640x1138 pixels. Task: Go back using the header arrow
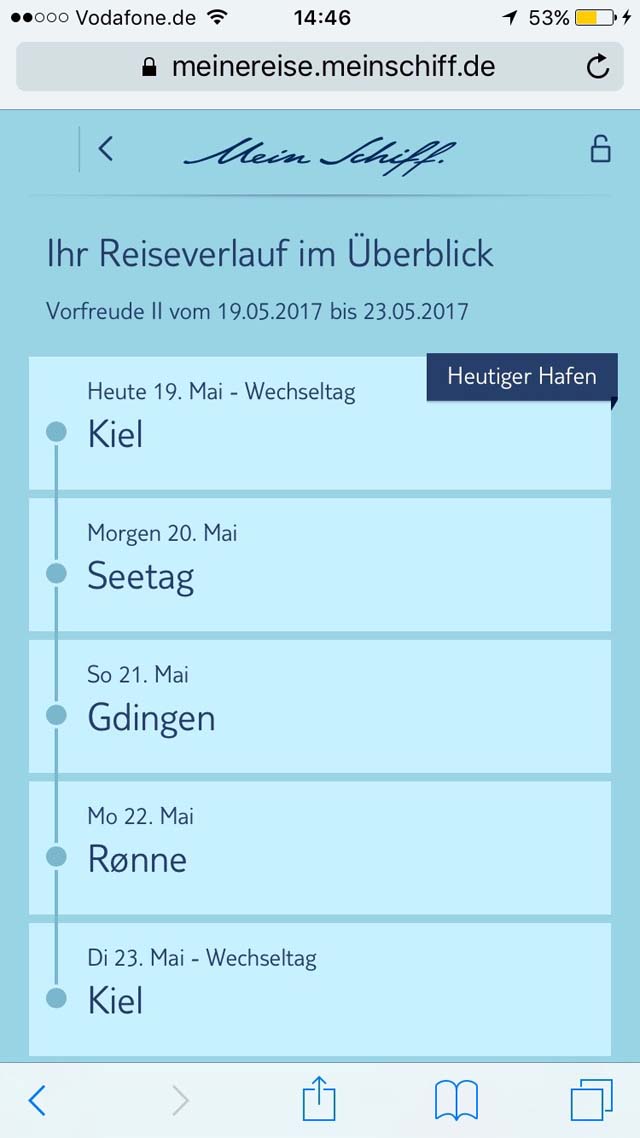coord(106,149)
